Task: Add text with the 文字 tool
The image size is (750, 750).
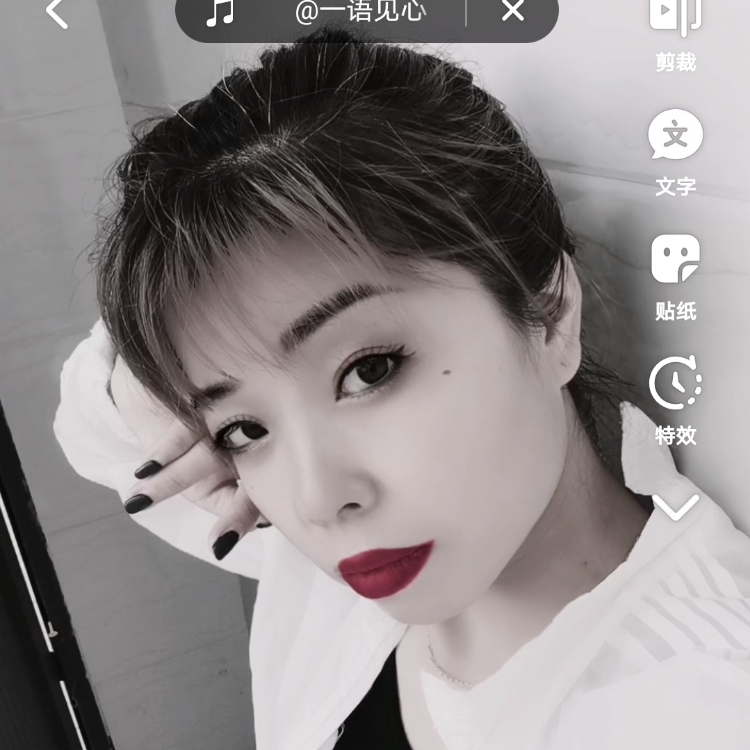Action: 676,152
